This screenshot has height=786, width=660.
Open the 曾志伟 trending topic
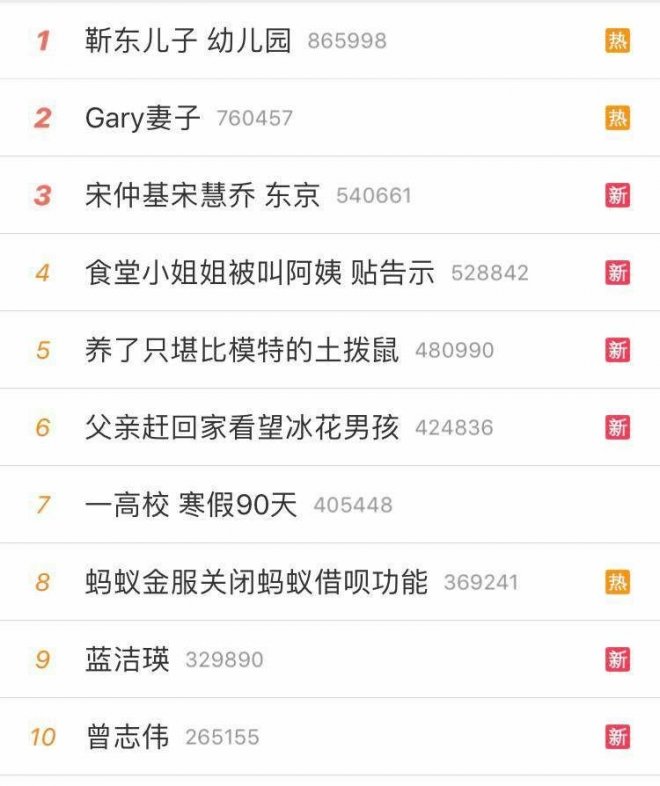click(x=128, y=737)
